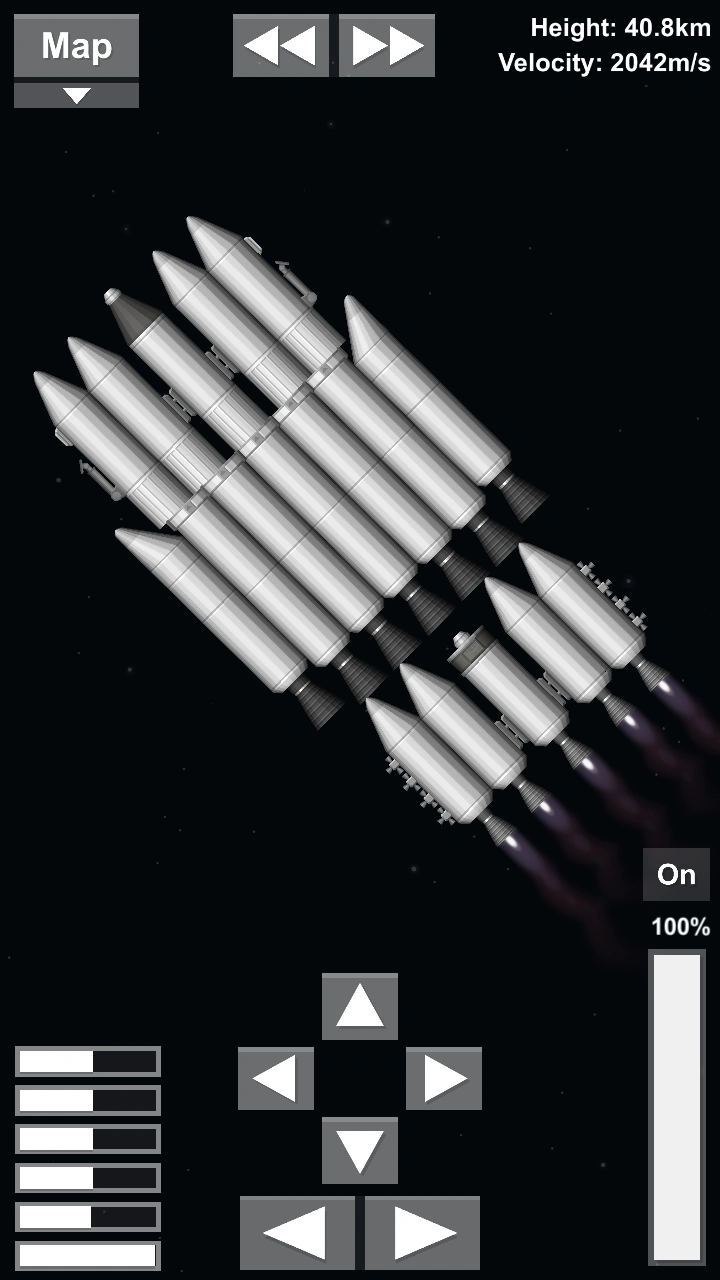Click the left arrow on the directional pad
Screen dimensions: 720x1280
point(278,1078)
